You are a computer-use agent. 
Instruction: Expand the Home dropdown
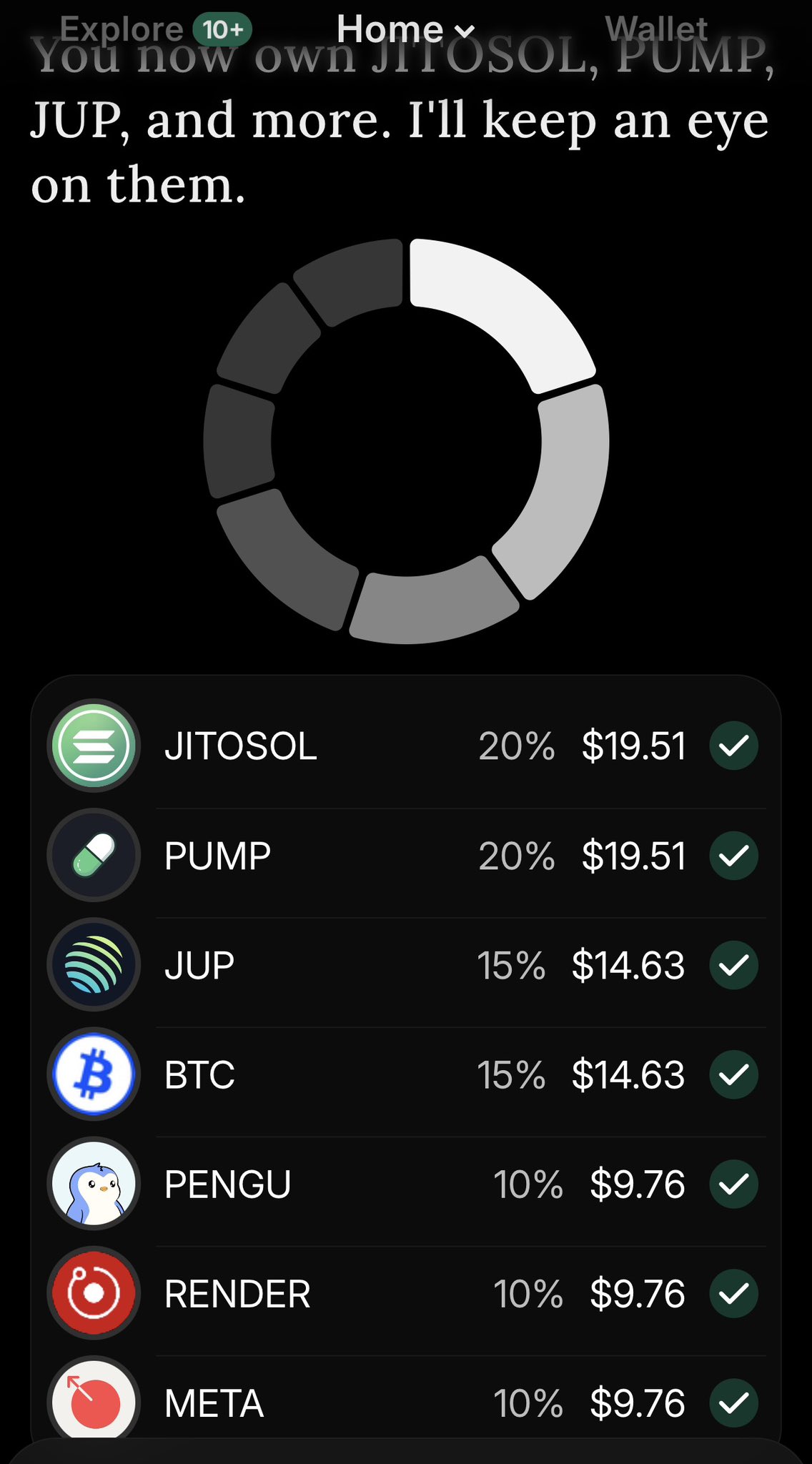pos(405,30)
